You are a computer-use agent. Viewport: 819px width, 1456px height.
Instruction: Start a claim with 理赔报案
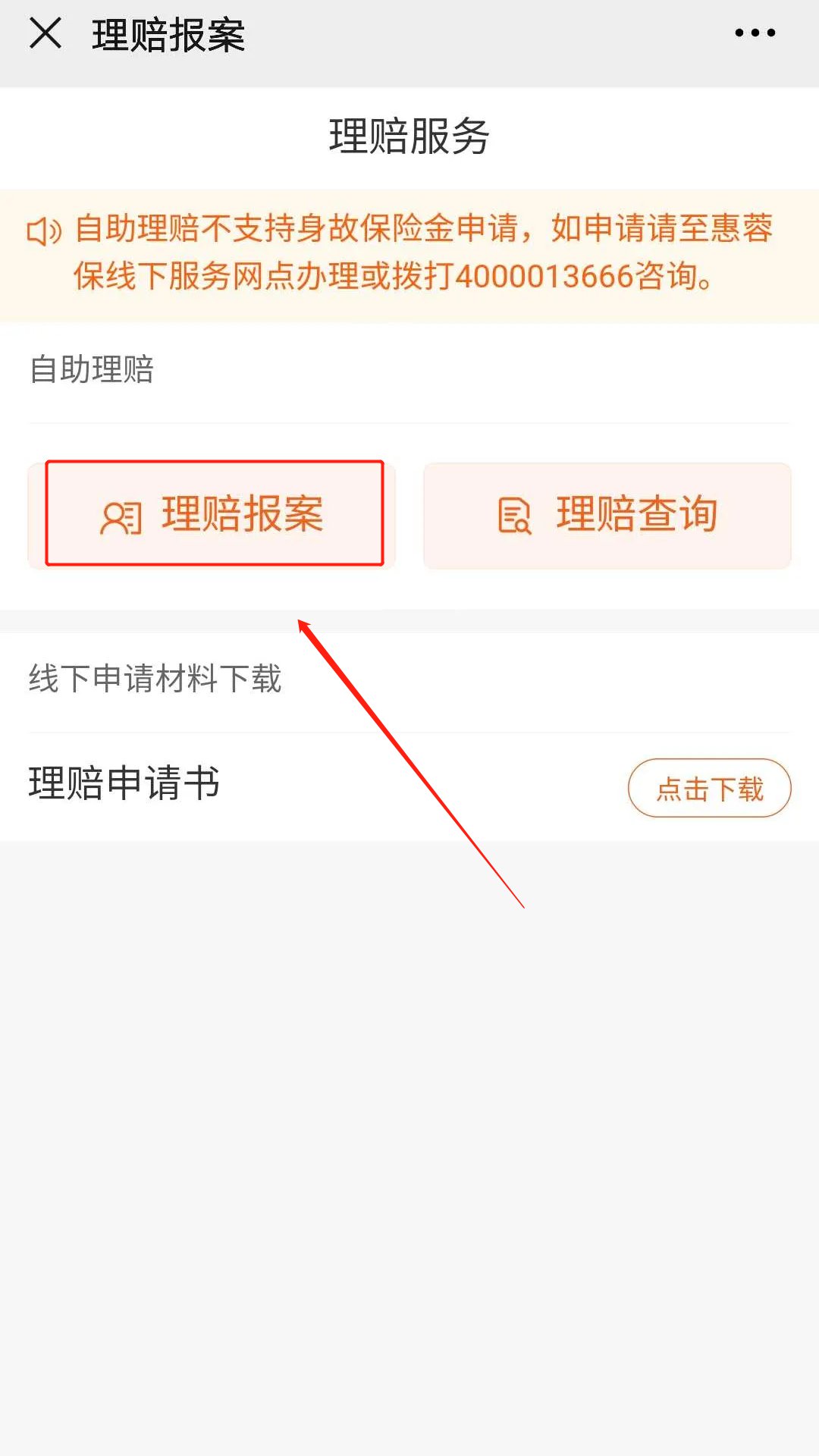pyautogui.click(x=213, y=514)
